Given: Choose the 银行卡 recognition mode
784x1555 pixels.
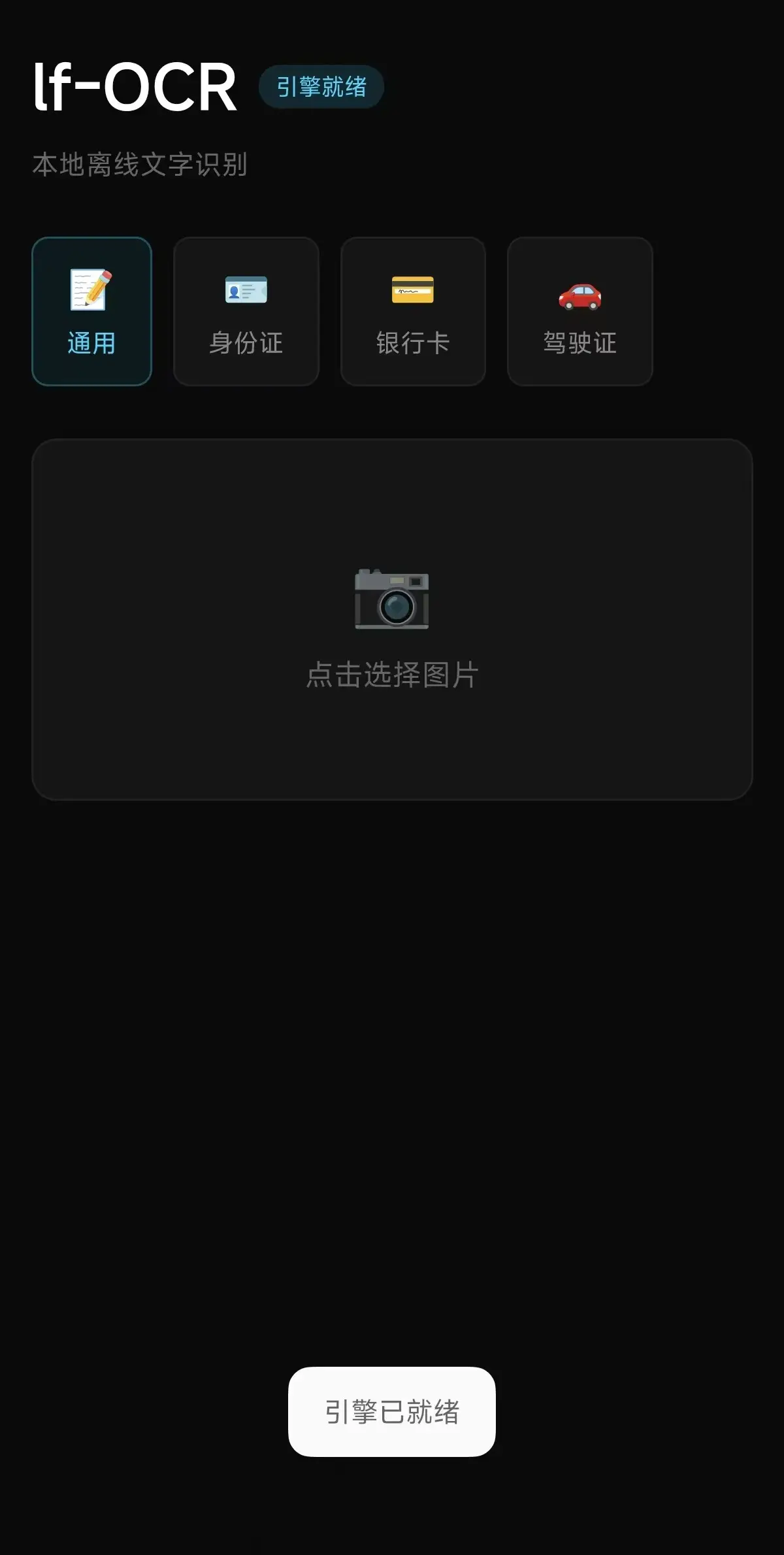Looking at the screenshot, I should (x=413, y=311).
